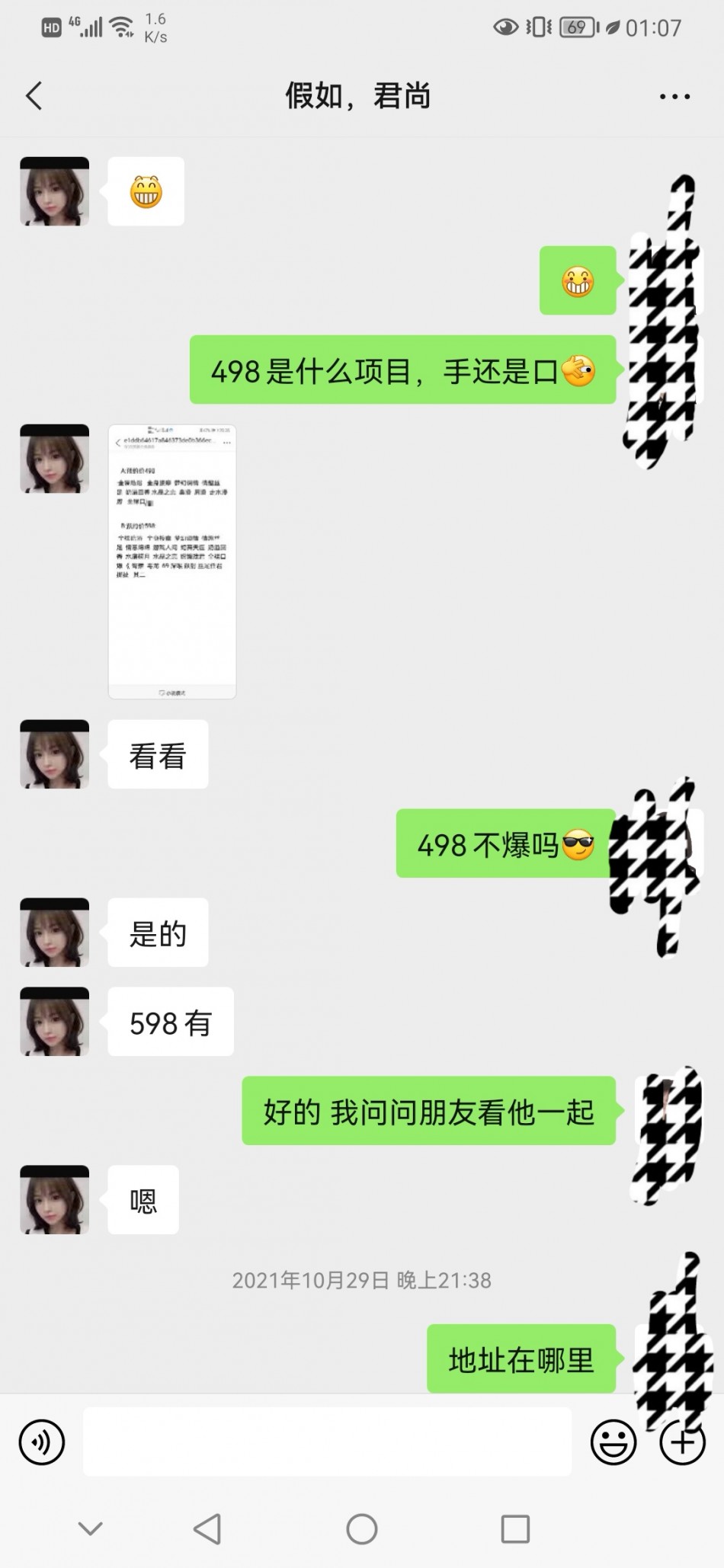Tap the message text field
The width and height of the screenshot is (724, 1568).
pos(327,1442)
